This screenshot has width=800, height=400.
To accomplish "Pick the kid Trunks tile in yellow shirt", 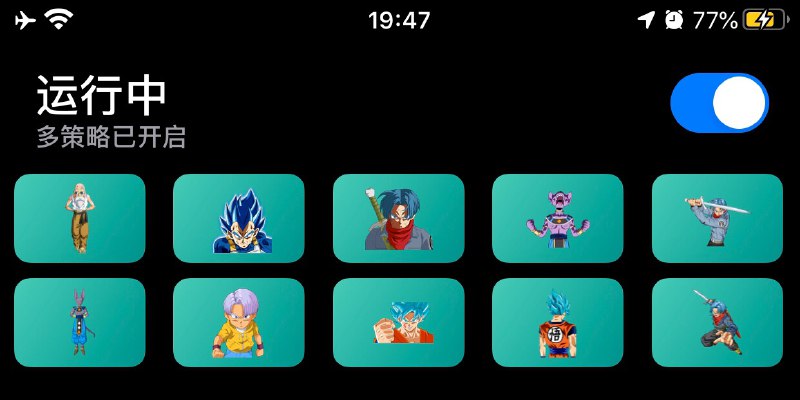I will click(x=239, y=322).
